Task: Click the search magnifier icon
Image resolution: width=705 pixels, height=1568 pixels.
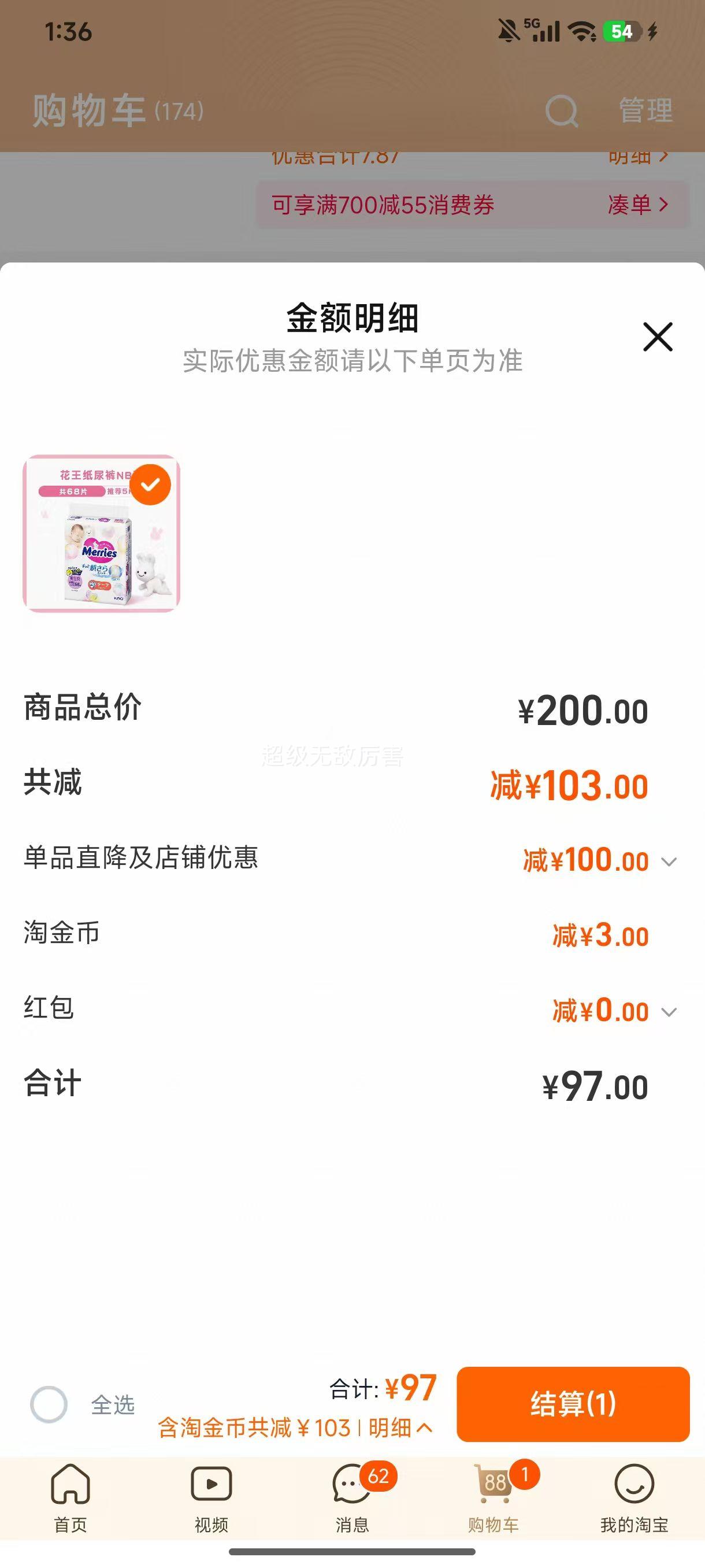Action: [x=561, y=111]
